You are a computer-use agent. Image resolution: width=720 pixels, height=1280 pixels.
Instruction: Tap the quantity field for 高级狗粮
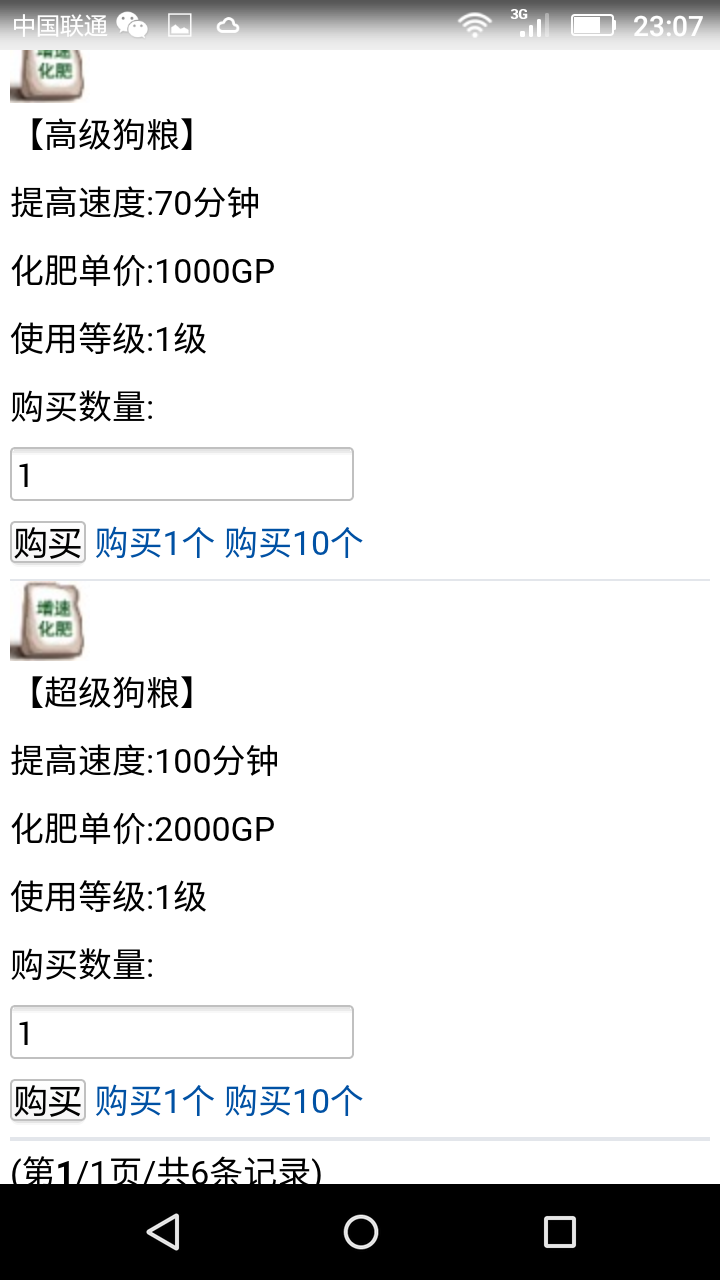(x=181, y=474)
